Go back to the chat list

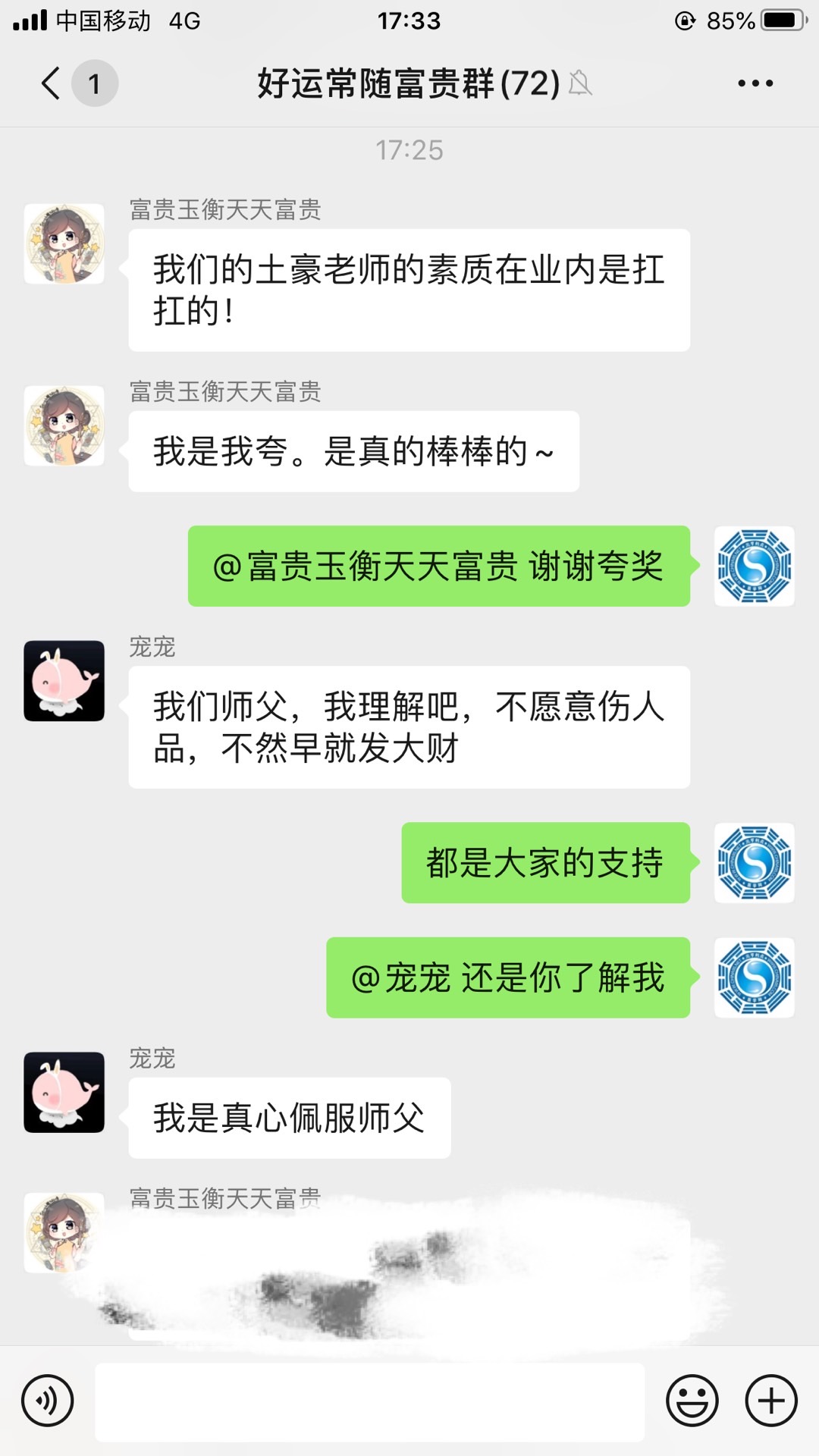(52, 83)
